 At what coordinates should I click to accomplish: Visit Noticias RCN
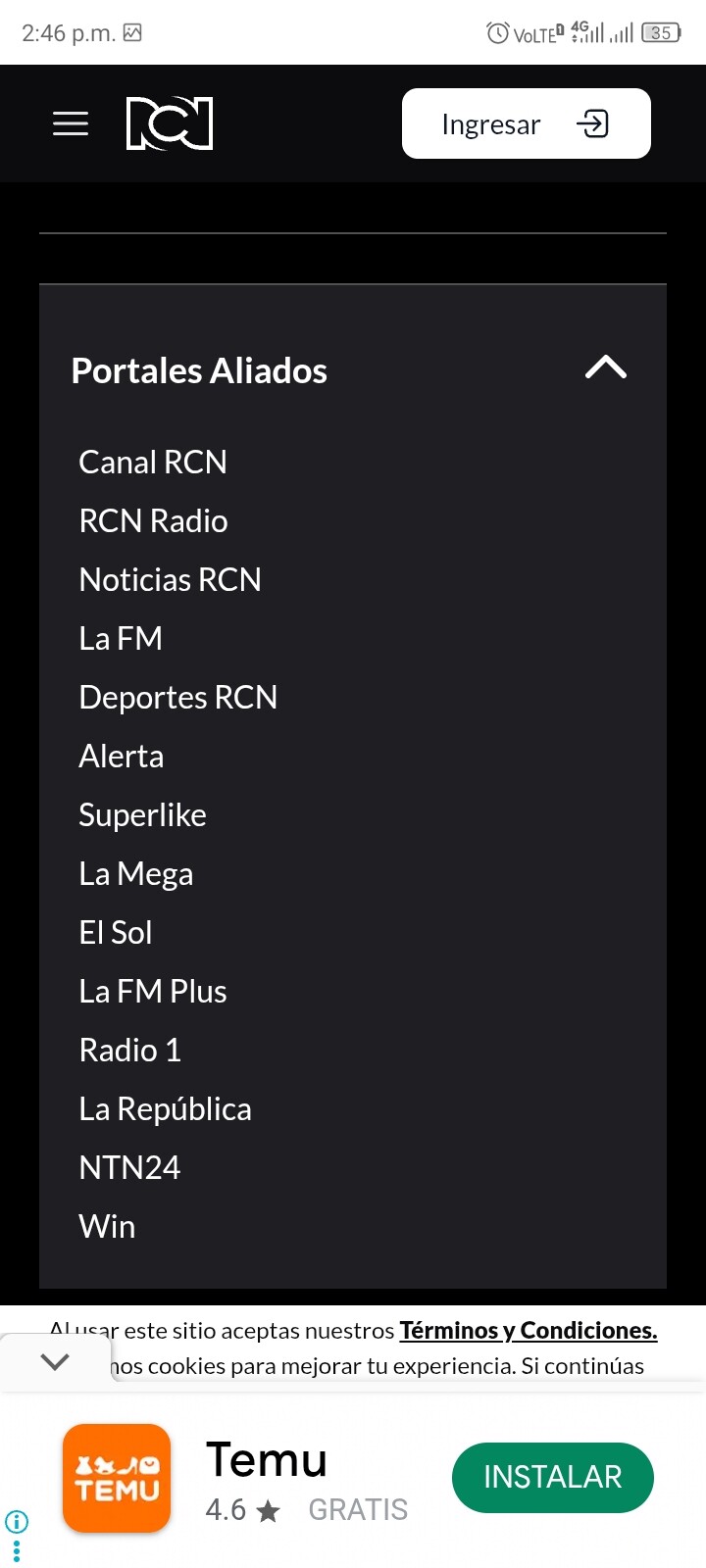click(x=170, y=579)
